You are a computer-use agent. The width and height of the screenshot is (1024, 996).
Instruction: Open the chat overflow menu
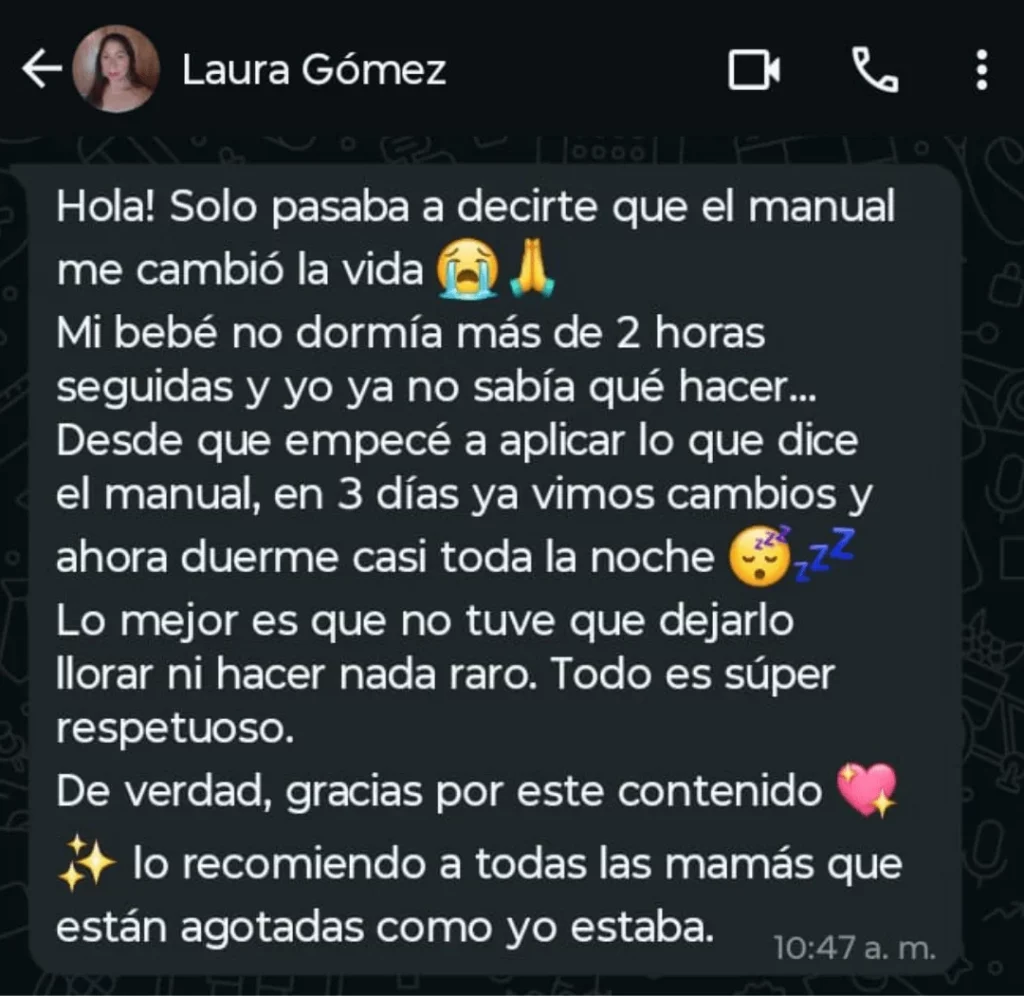981,70
